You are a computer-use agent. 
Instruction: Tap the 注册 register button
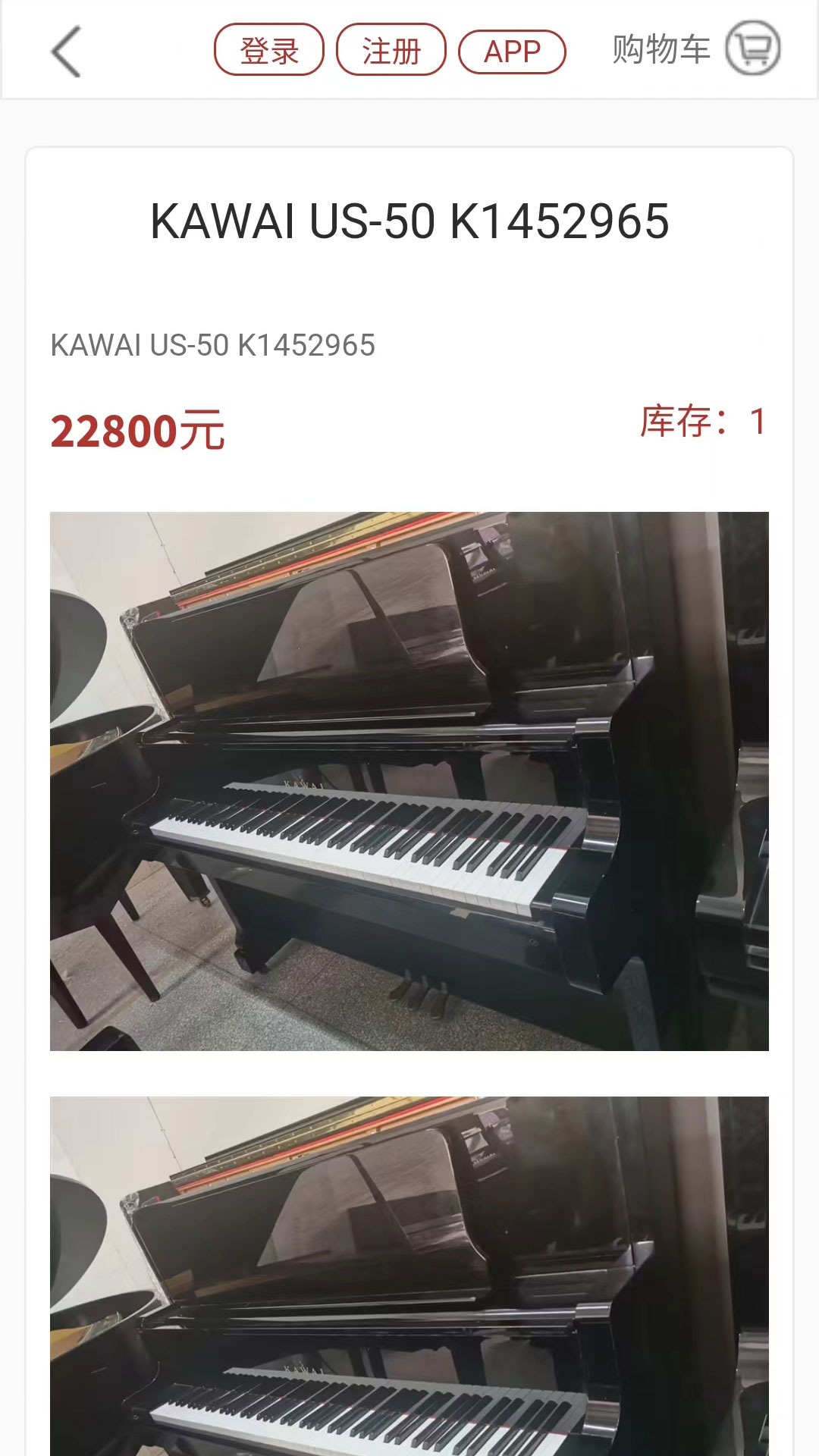click(391, 50)
